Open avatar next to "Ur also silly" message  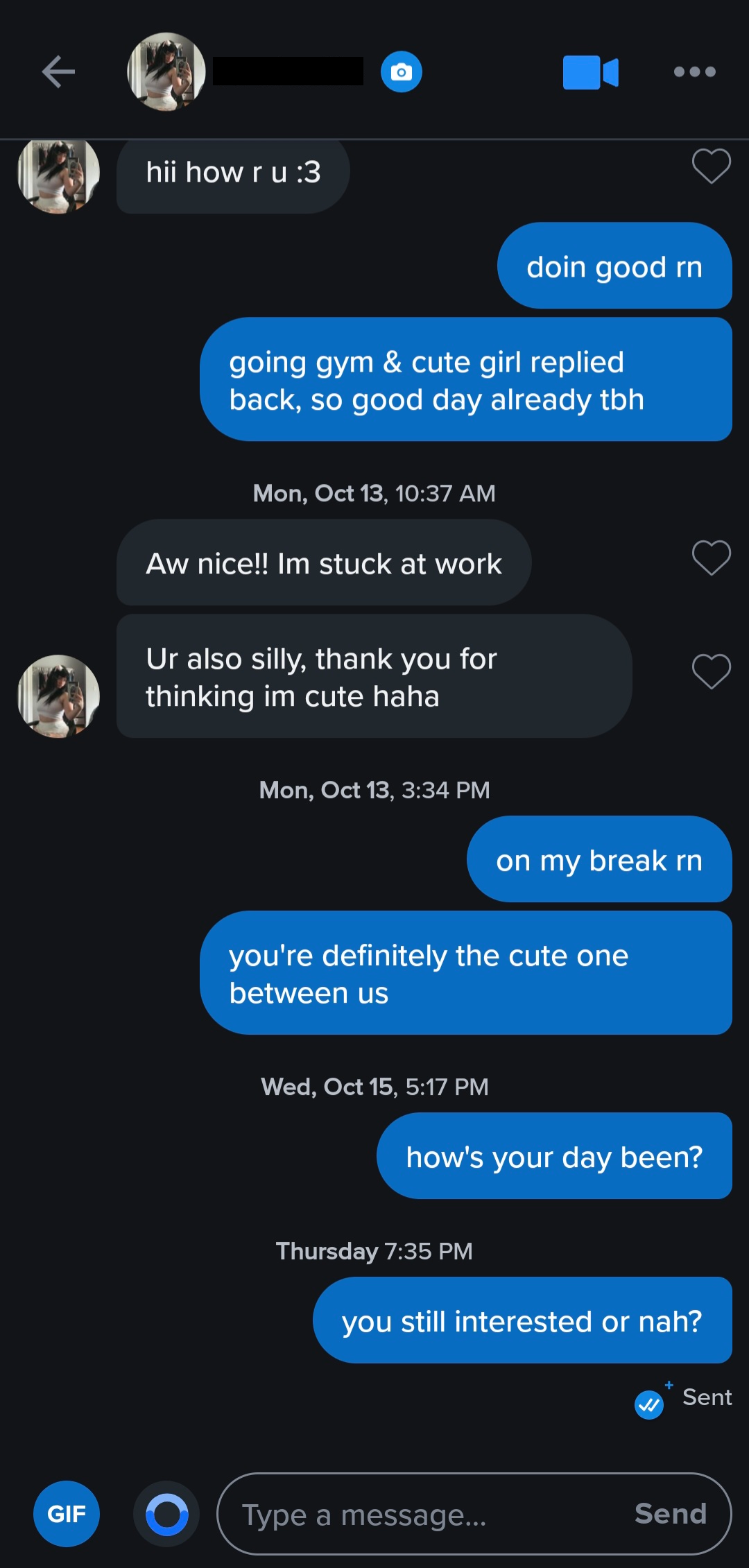coord(58,696)
